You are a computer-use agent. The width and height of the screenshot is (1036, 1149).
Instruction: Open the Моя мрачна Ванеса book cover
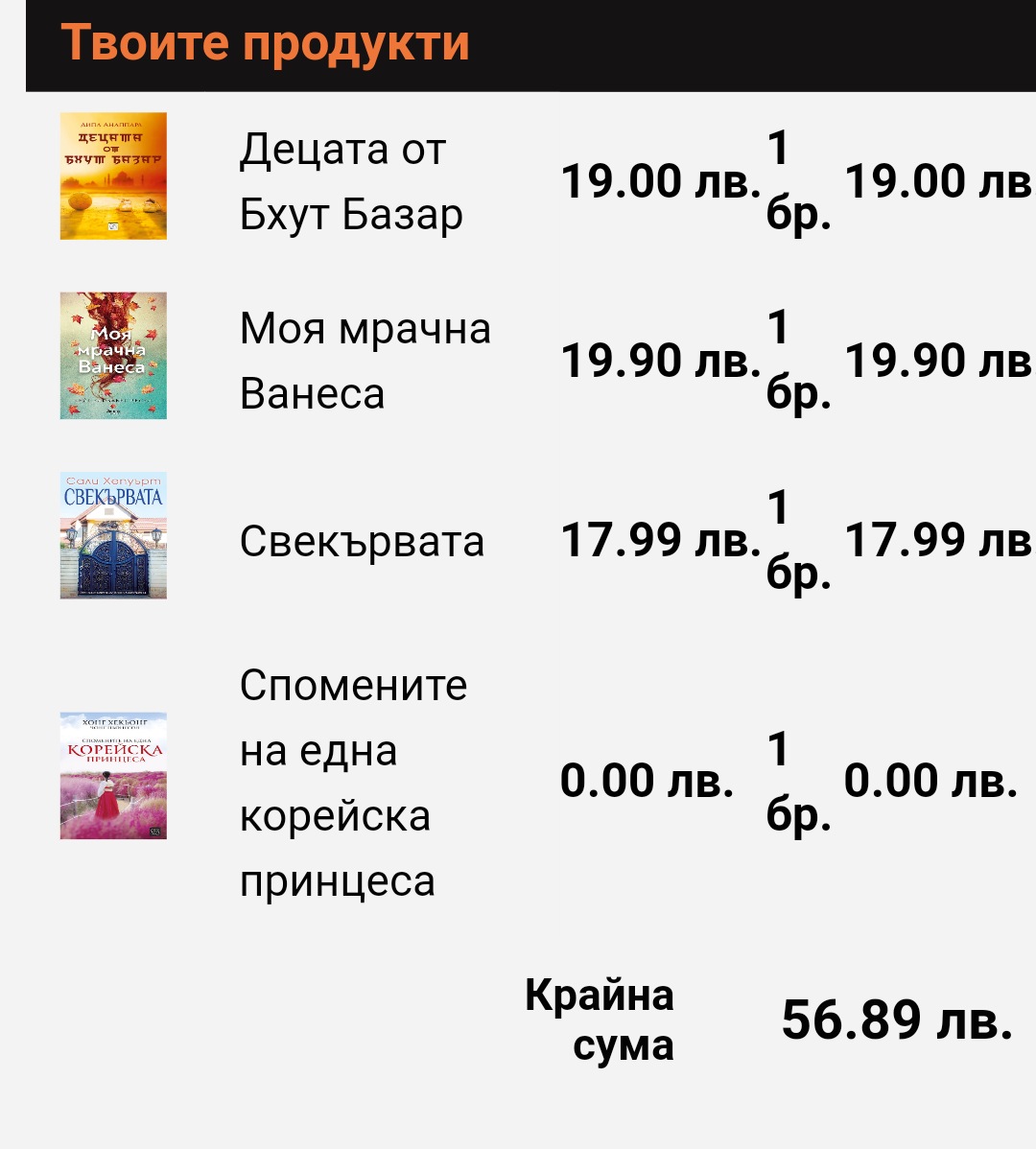113,356
